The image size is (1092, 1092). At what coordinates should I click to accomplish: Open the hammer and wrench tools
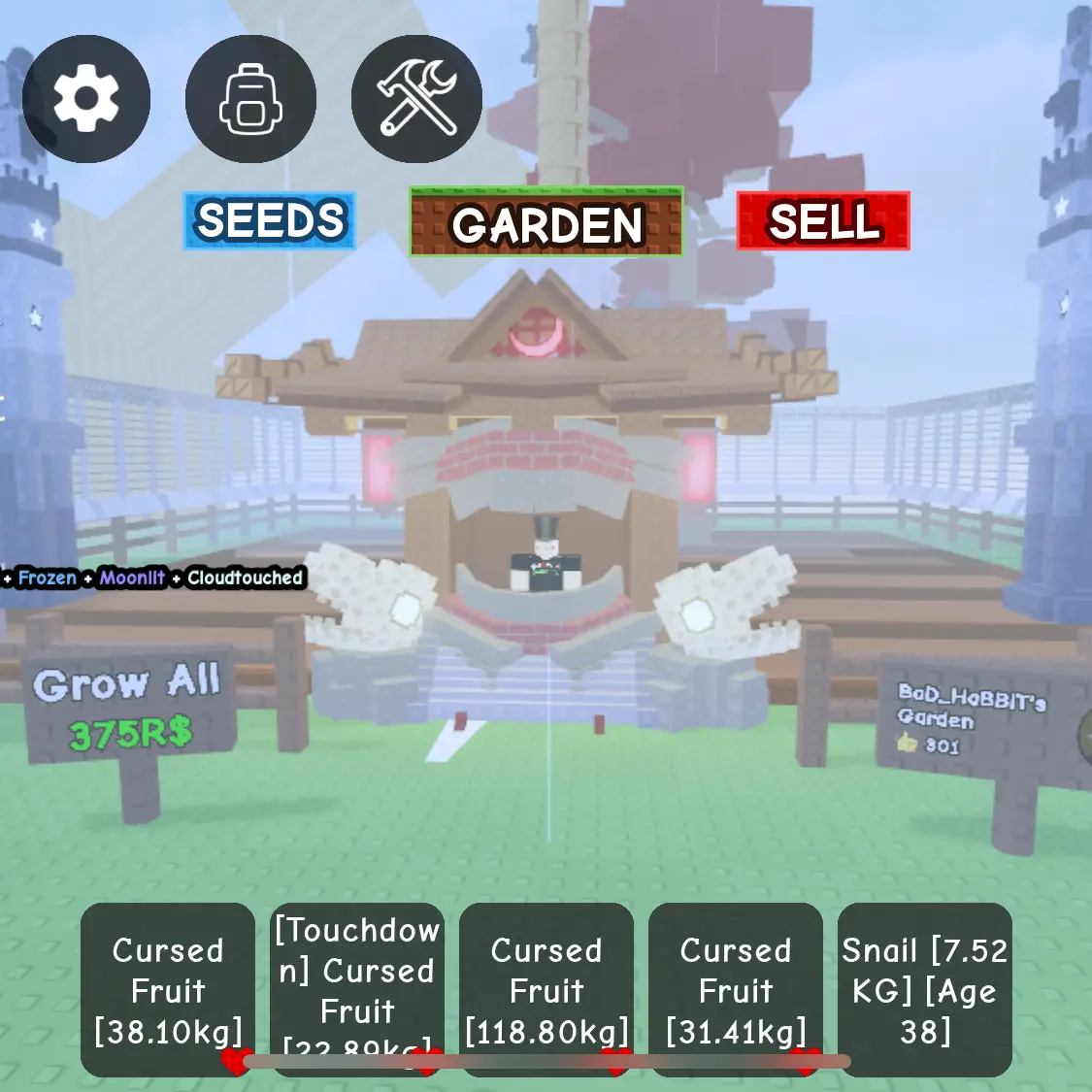[x=416, y=98]
